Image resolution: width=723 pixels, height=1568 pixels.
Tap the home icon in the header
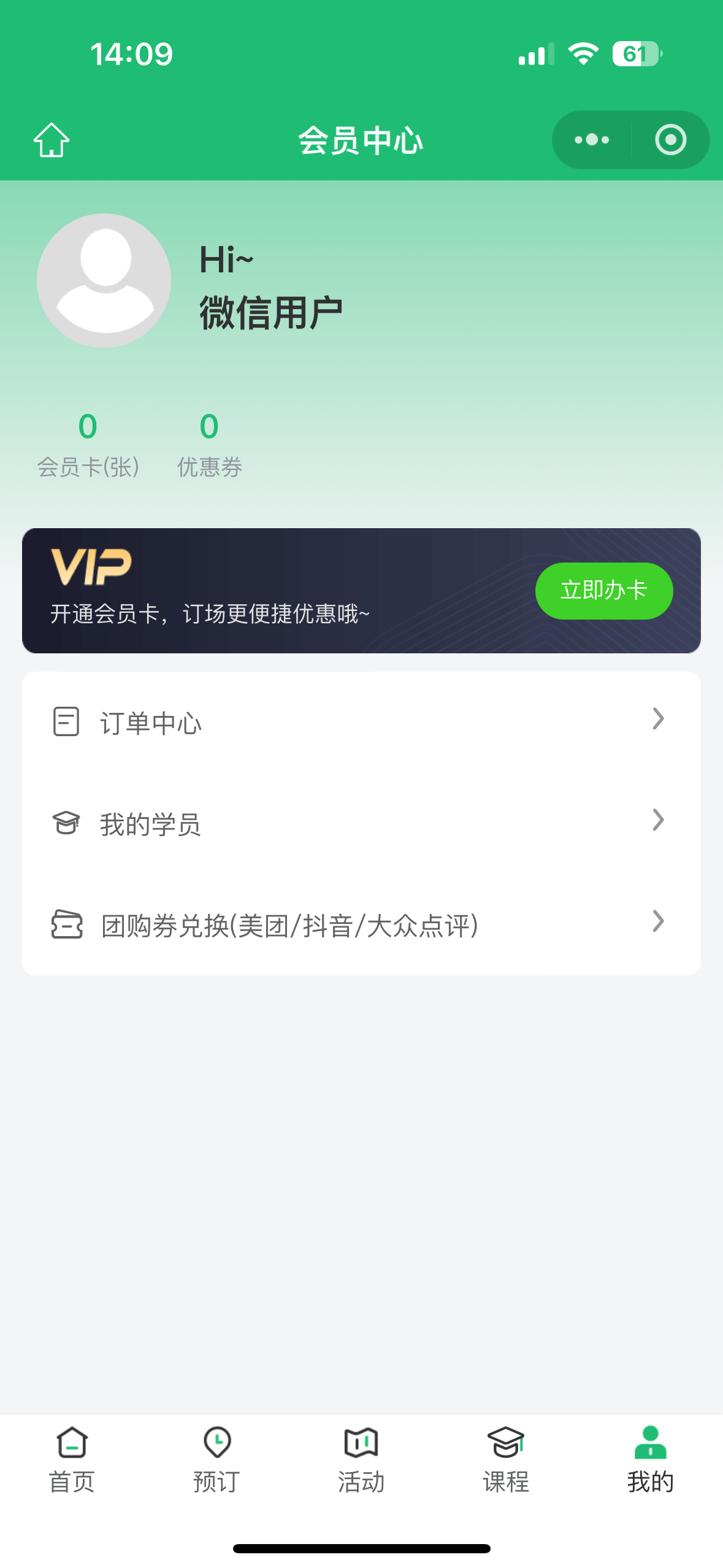(x=52, y=140)
